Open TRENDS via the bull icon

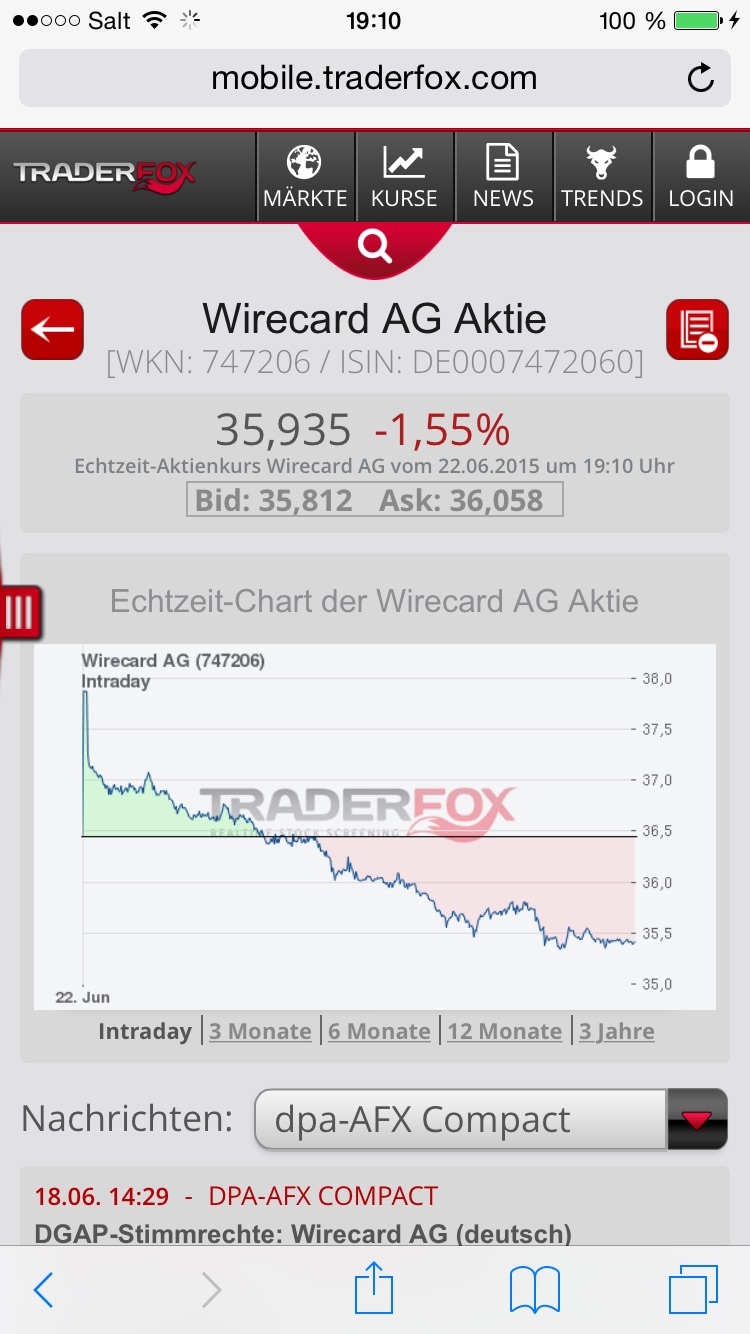coord(602,175)
